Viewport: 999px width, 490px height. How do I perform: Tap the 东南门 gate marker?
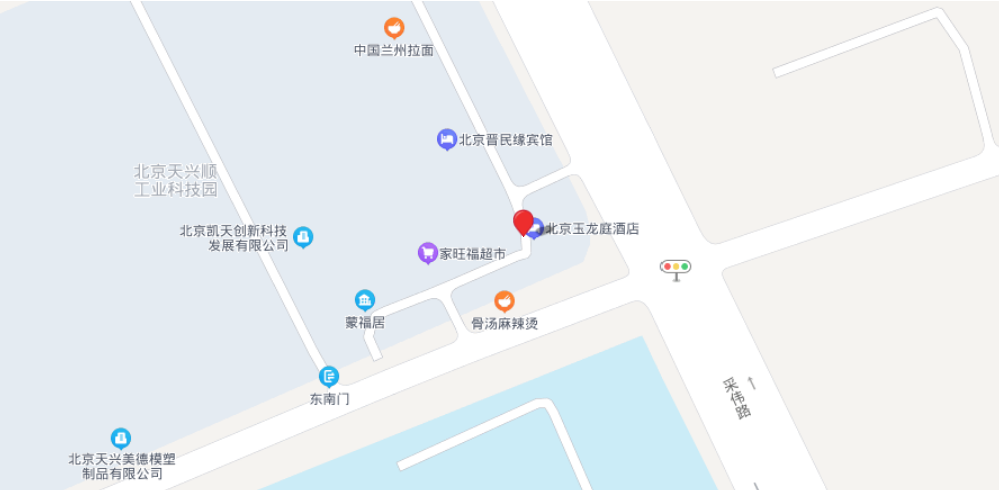(329, 377)
